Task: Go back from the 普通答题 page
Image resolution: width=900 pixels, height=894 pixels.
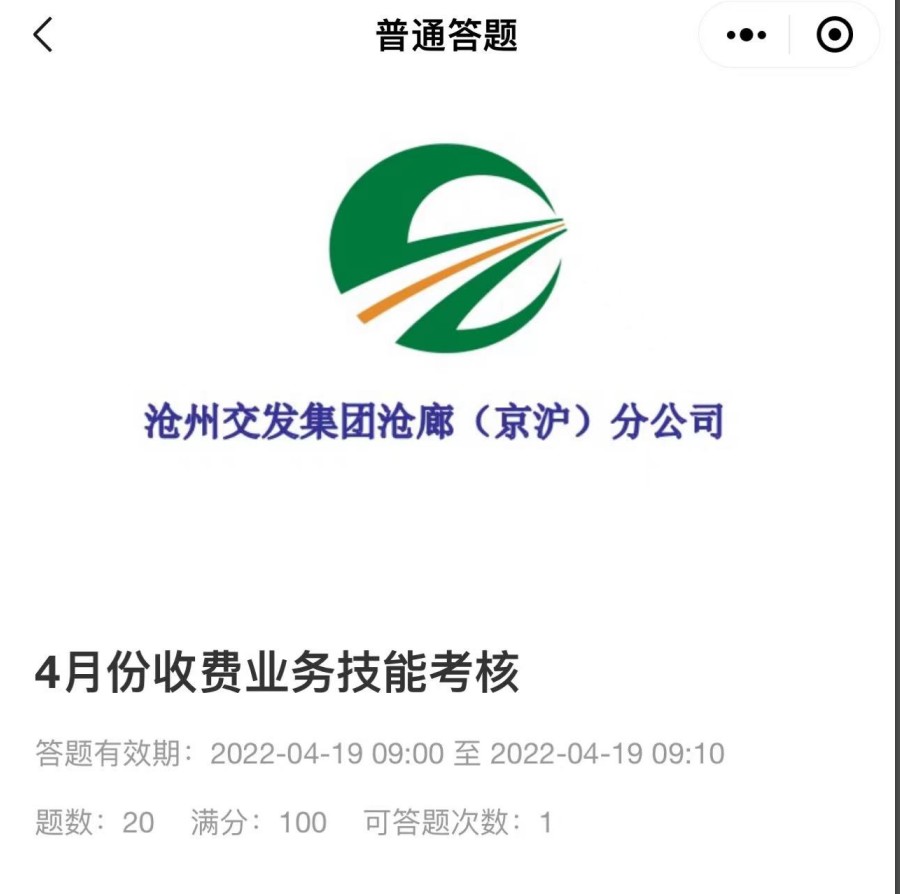Action: pyautogui.click(x=43, y=36)
